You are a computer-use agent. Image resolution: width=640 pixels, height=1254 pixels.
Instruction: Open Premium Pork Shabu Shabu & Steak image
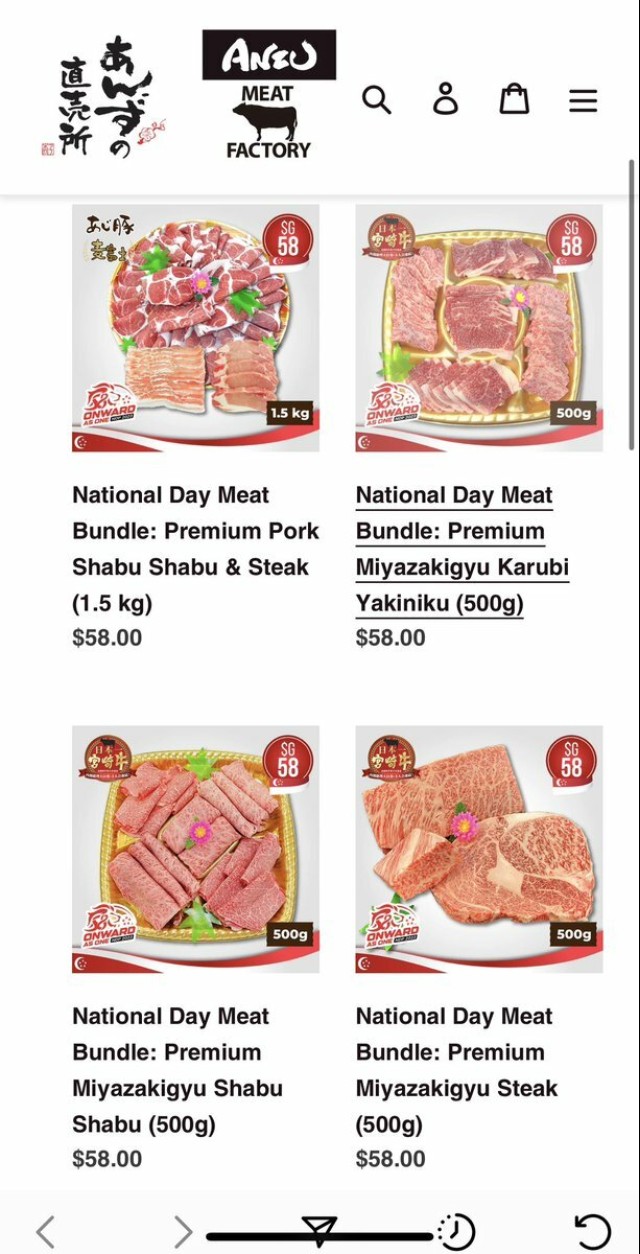click(x=196, y=328)
